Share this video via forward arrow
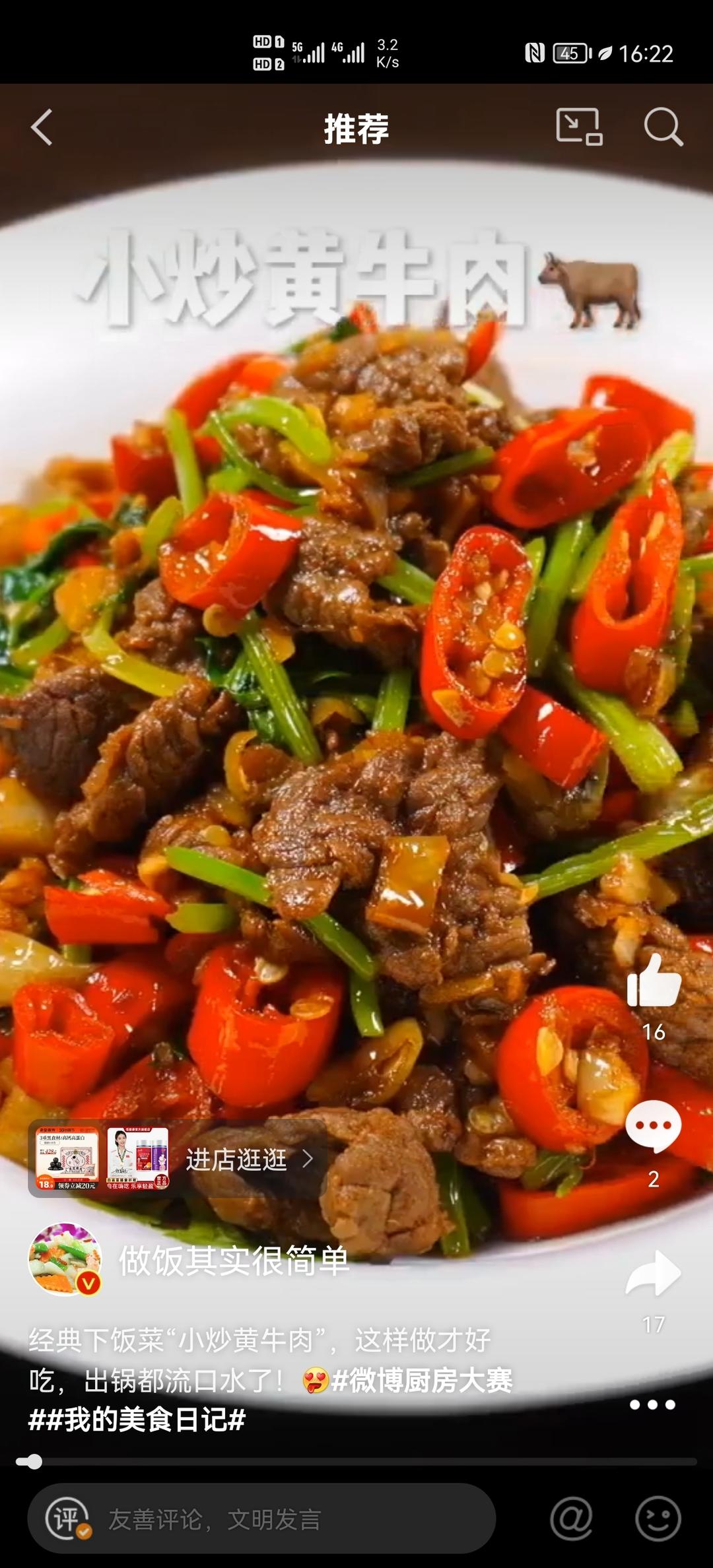Screen dimensions: 713x1568 click(653, 1274)
